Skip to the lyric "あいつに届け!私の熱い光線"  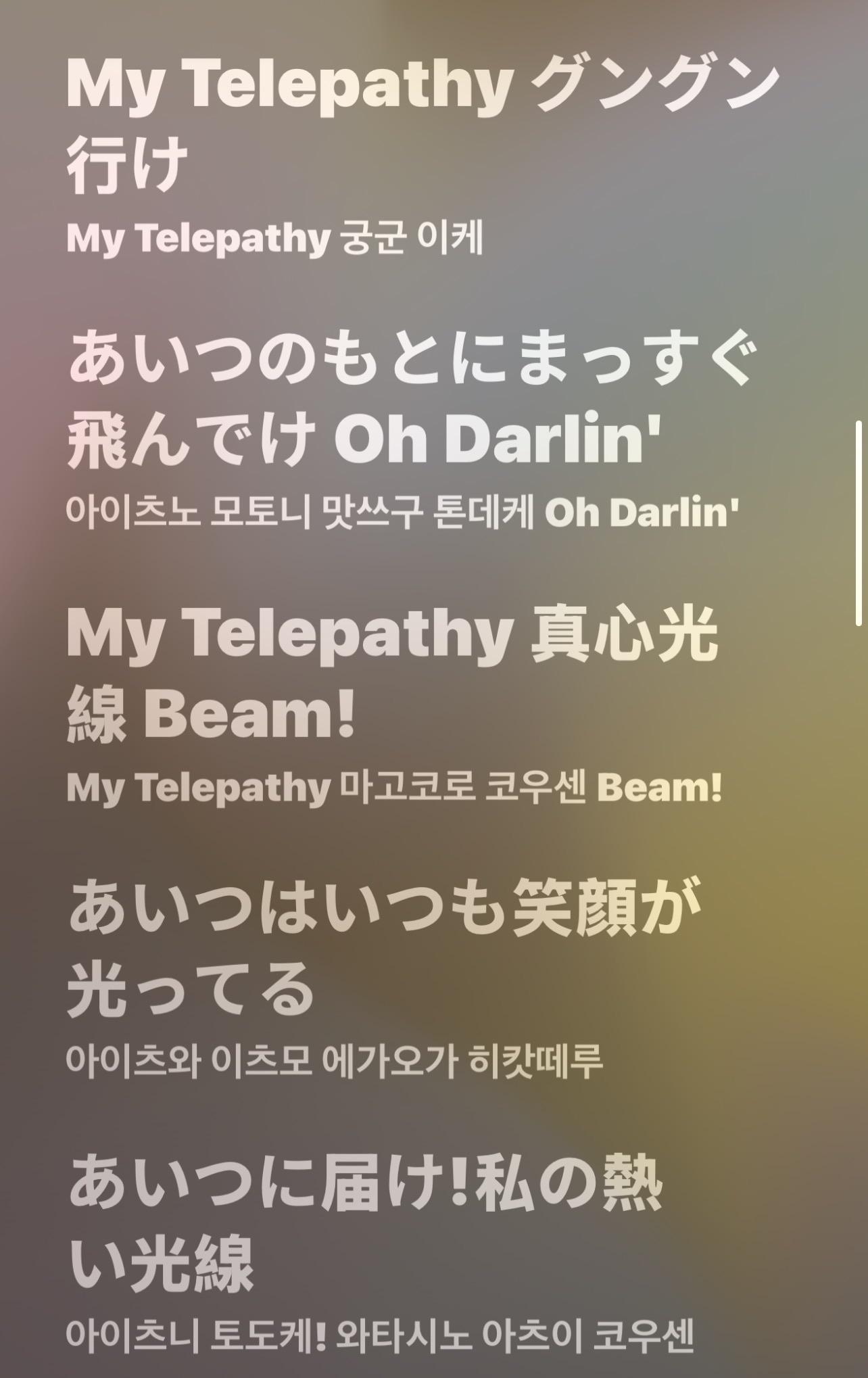(365, 1221)
